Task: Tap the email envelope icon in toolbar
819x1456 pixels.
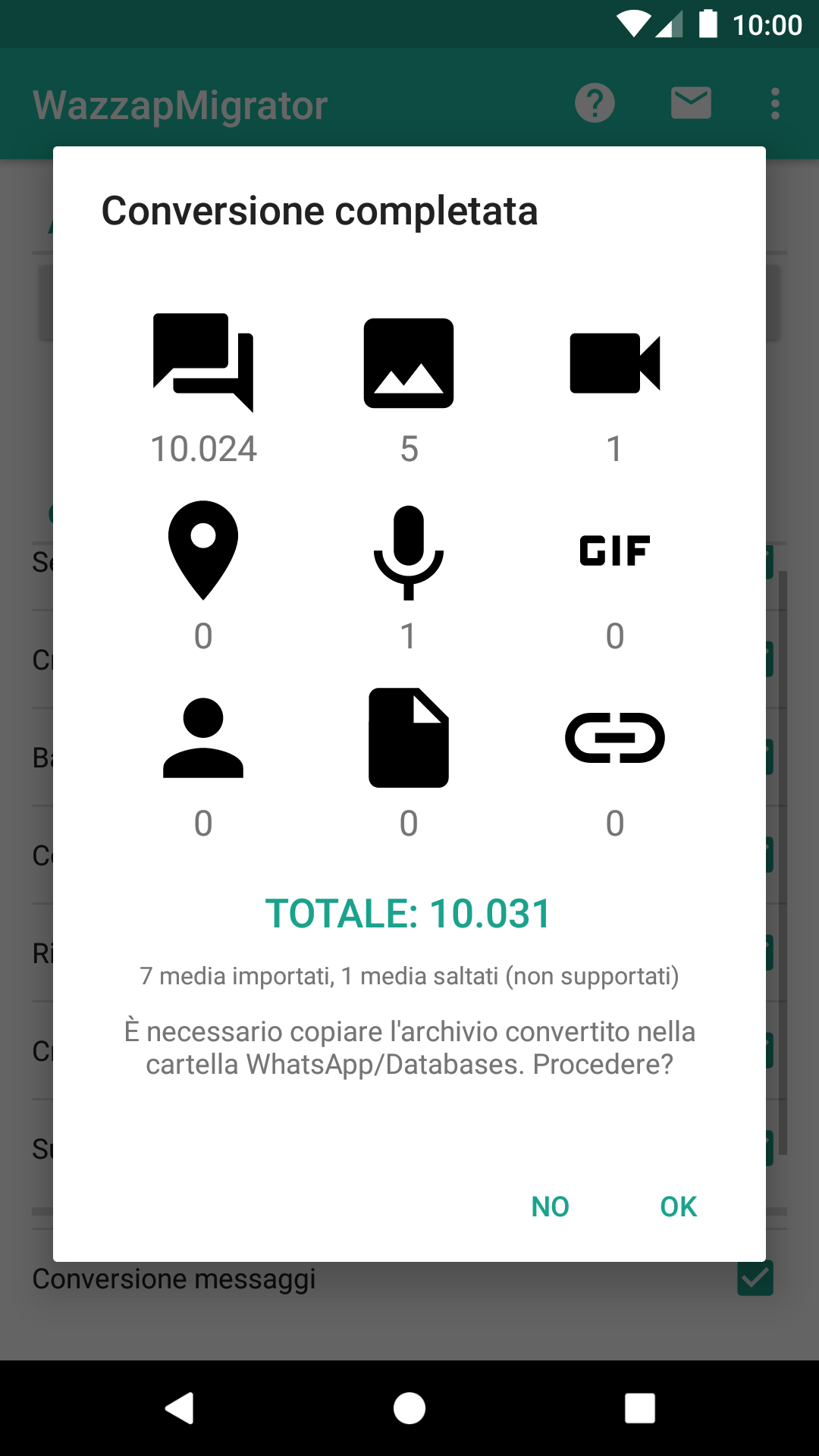Action: 690,102
